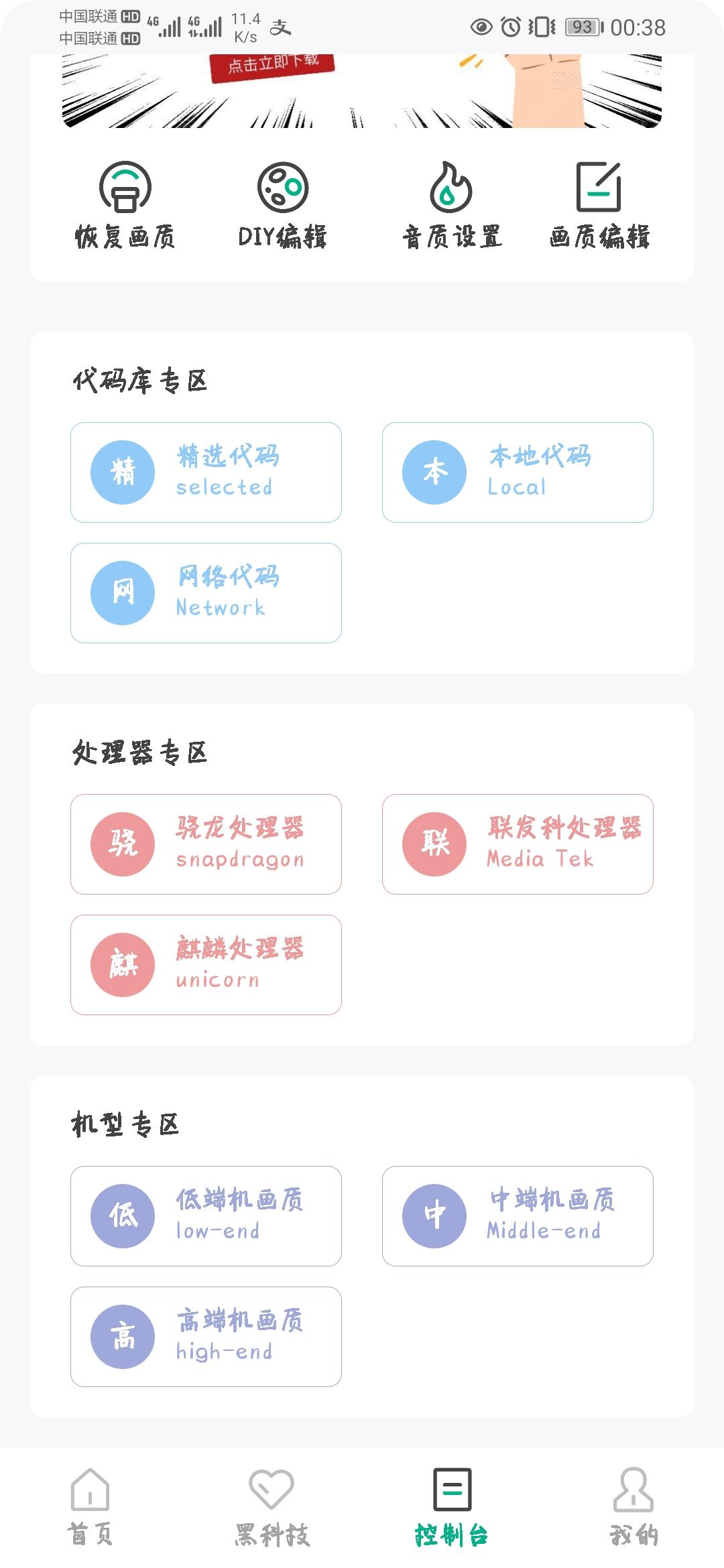Select 骁龙处理器 snapdragon processor
Screen dimensions: 724x1568
tap(206, 844)
